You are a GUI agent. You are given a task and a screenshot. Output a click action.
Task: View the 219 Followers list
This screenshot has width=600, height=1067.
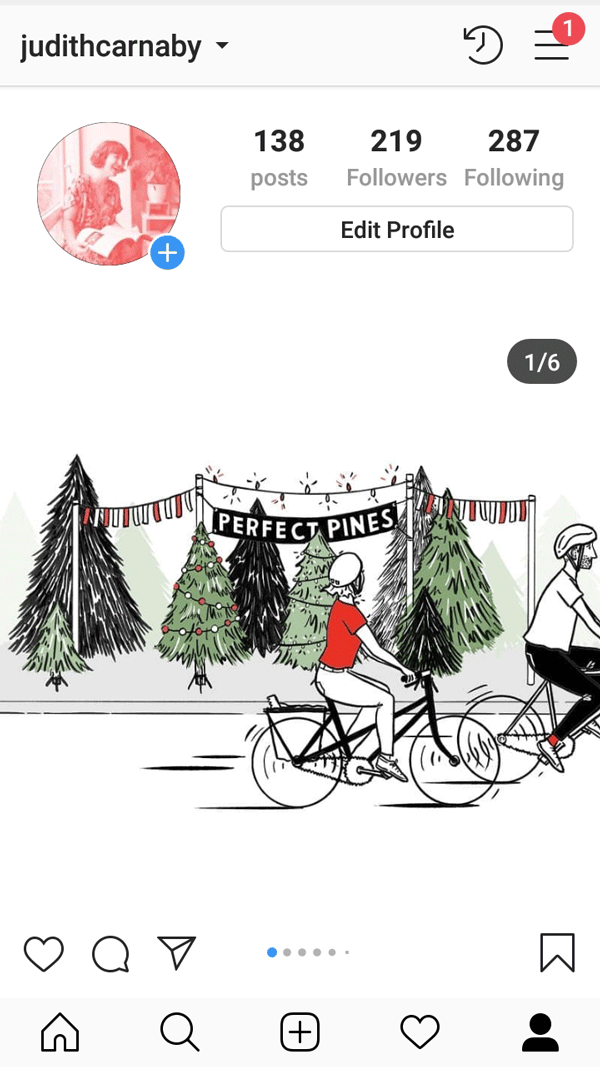[396, 158]
